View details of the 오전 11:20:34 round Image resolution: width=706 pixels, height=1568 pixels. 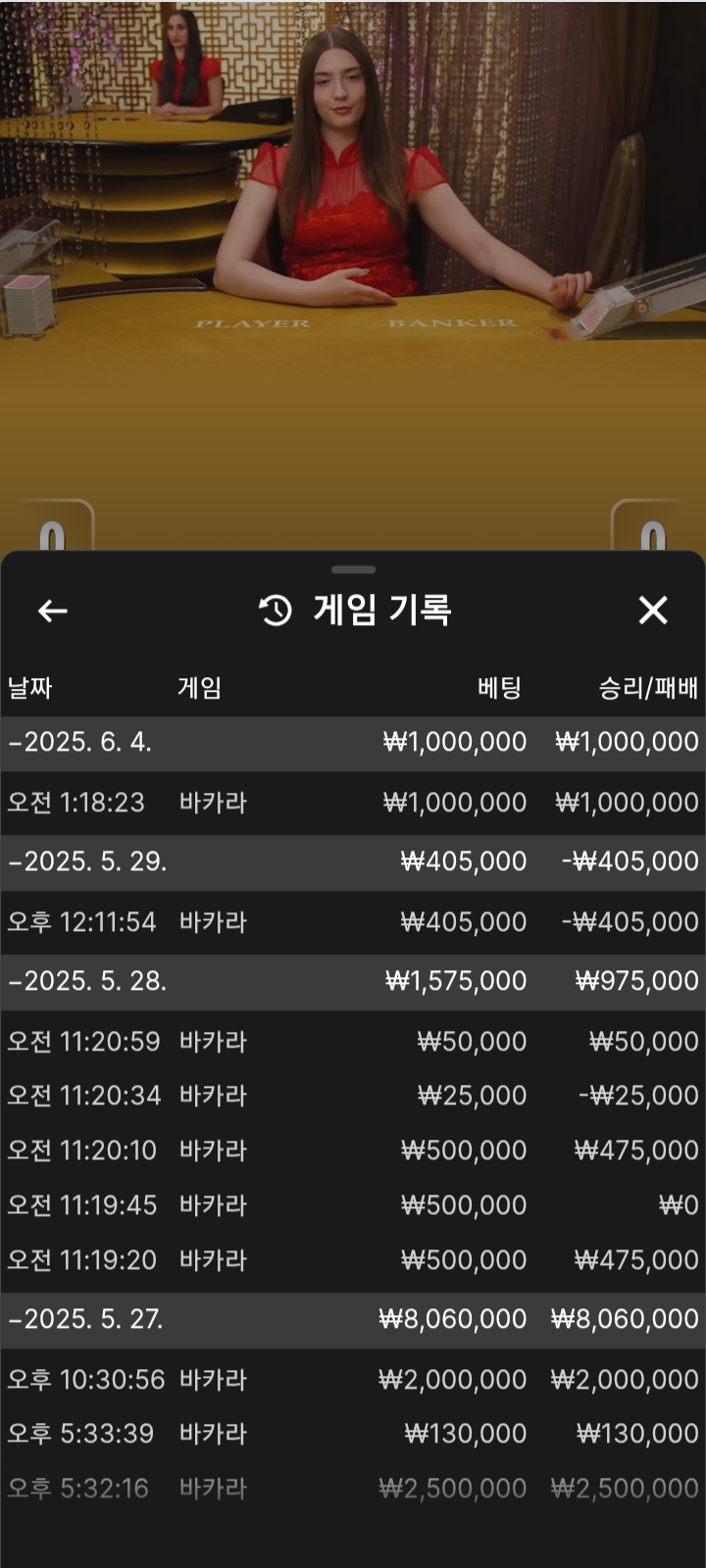click(x=353, y=1096)
